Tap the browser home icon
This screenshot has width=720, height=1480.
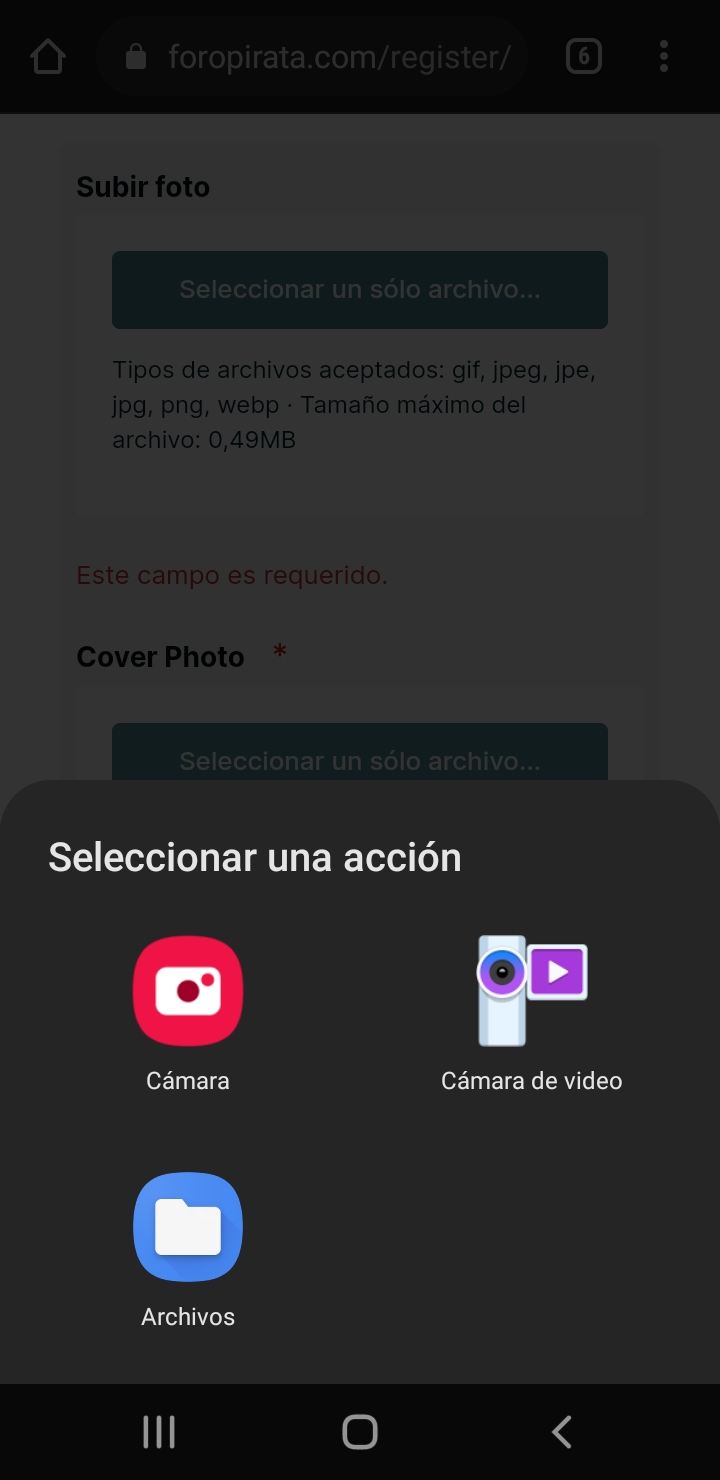48,57
